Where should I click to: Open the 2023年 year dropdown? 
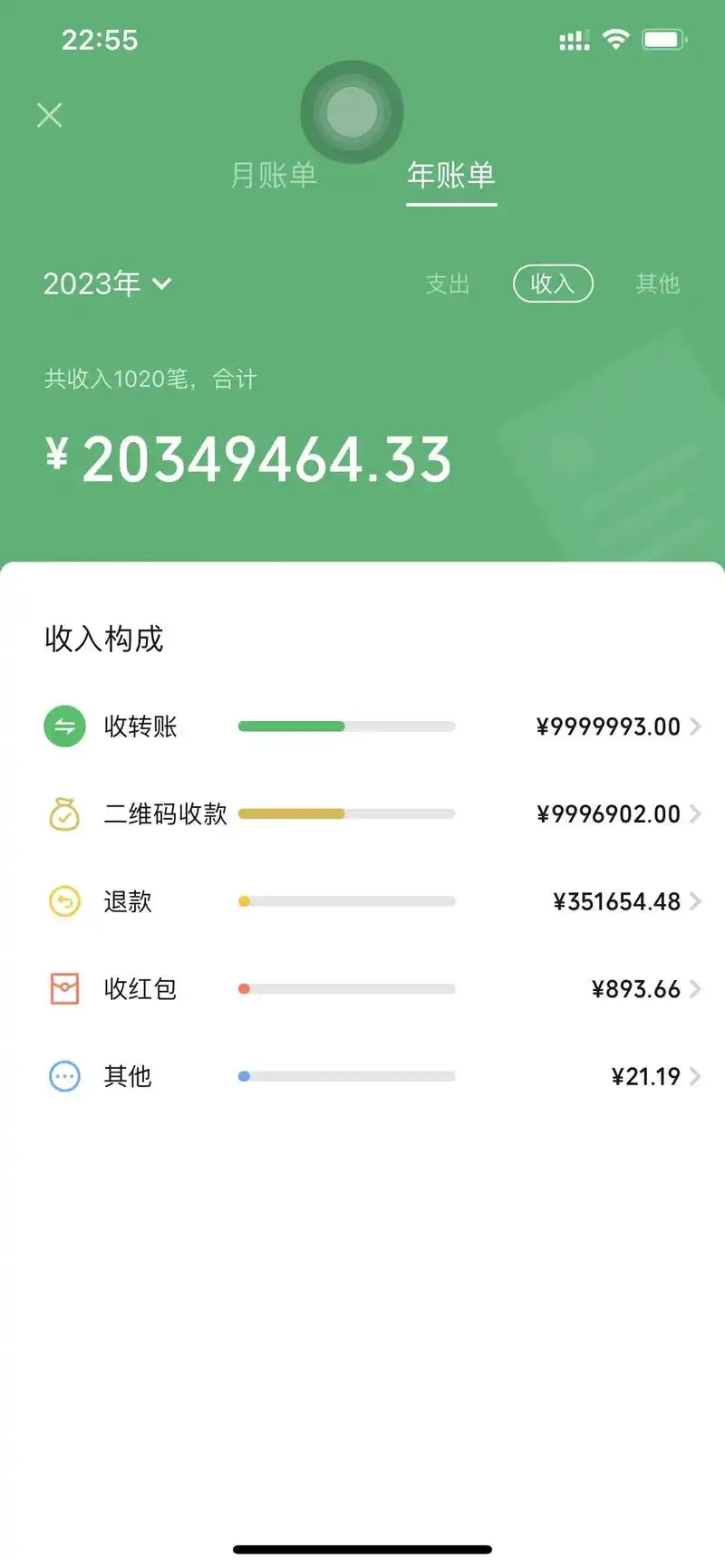point(108,284)
